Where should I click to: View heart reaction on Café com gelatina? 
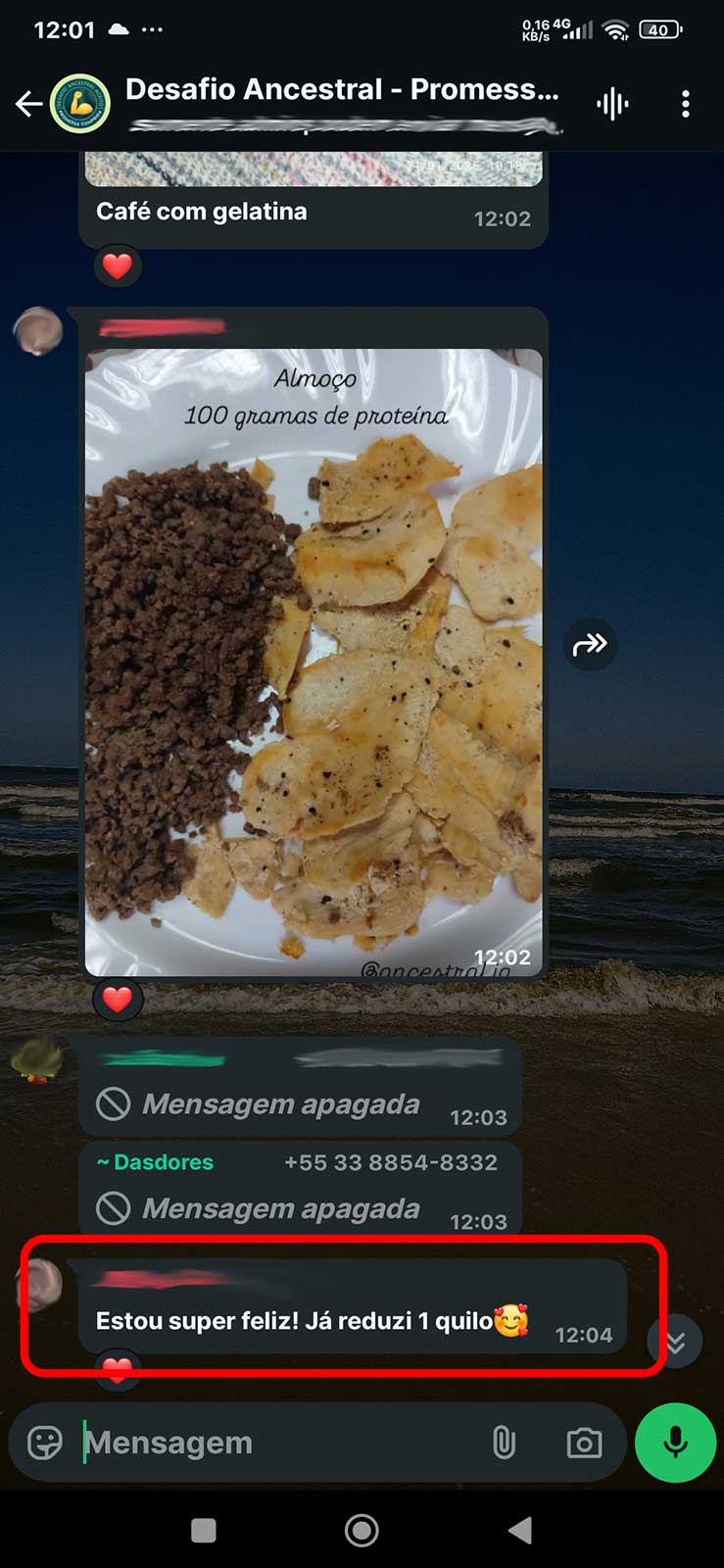118,266
